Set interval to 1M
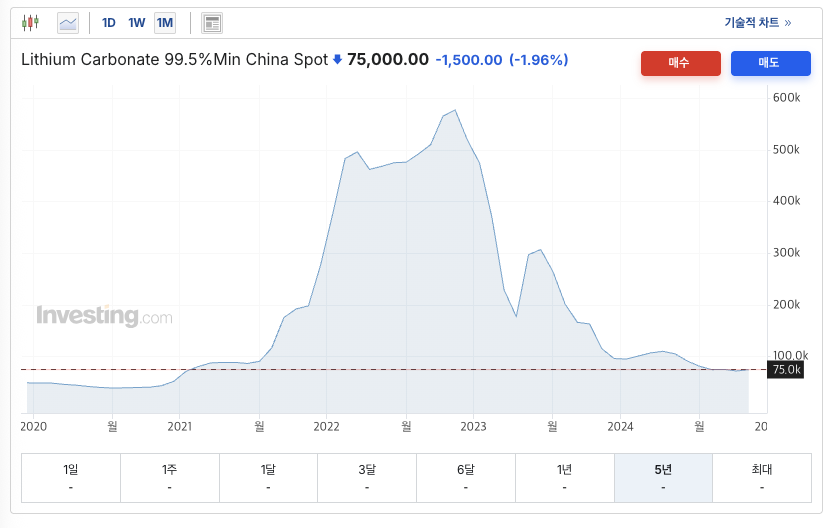This screenshot has height=528, width=838. coord(165,22)
